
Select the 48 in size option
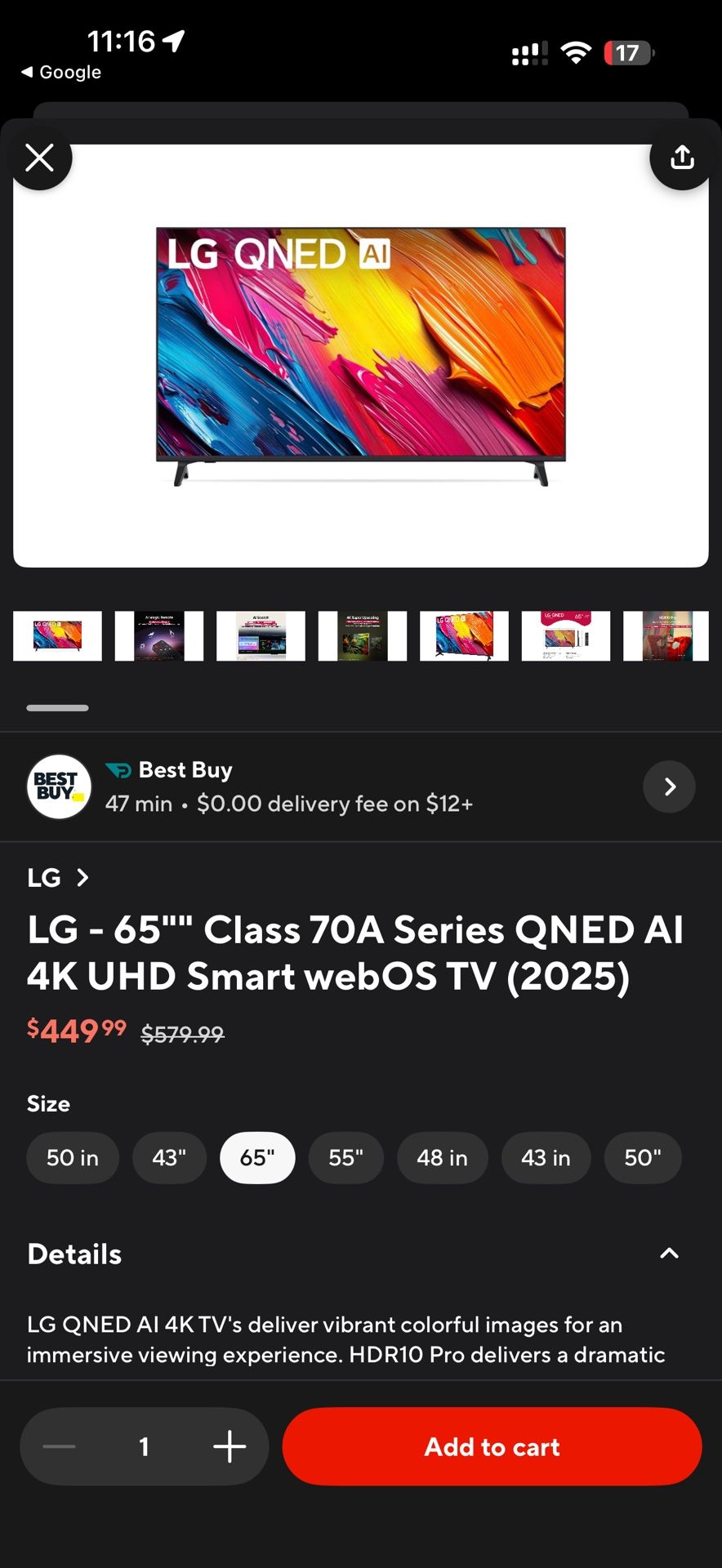[442, 1157]
